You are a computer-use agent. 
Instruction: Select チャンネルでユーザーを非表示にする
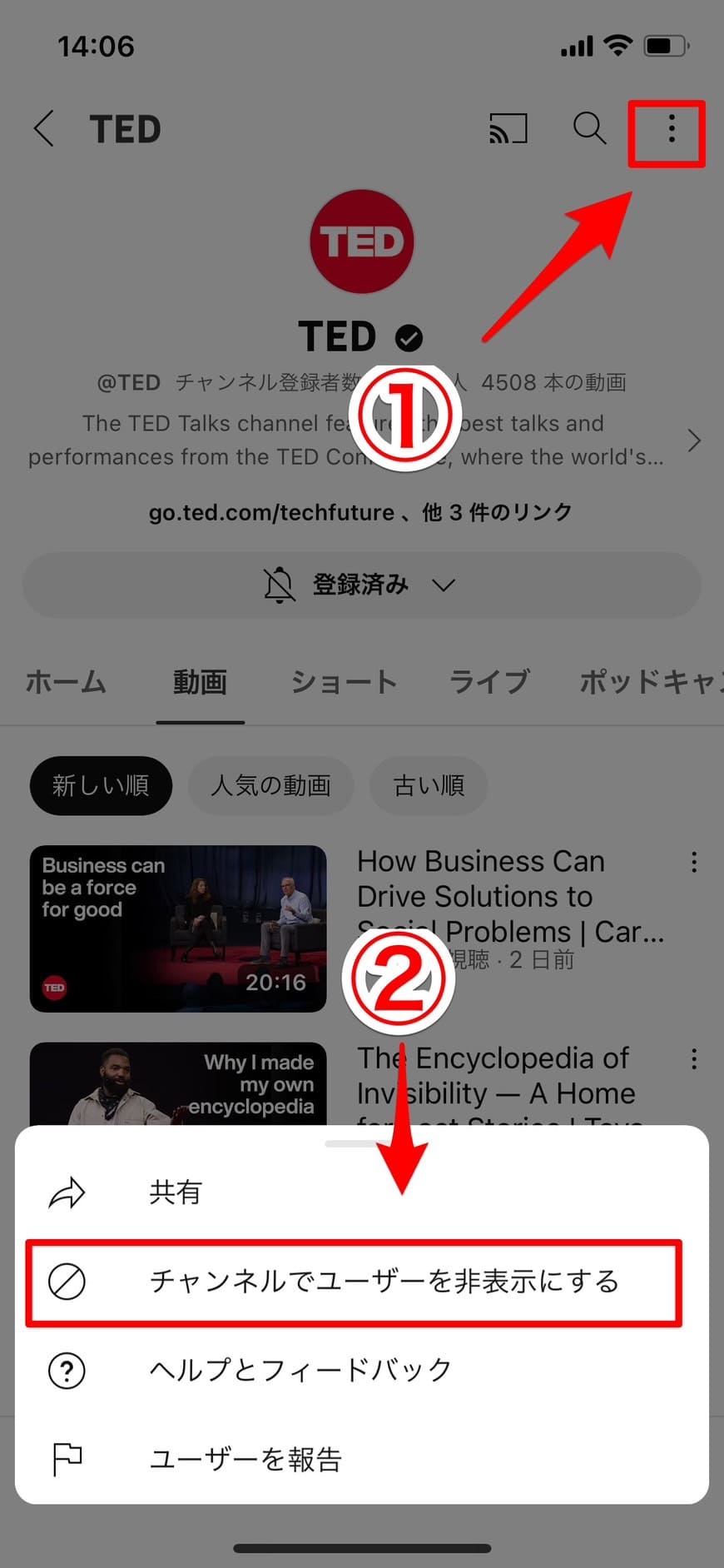(383, 1282)
